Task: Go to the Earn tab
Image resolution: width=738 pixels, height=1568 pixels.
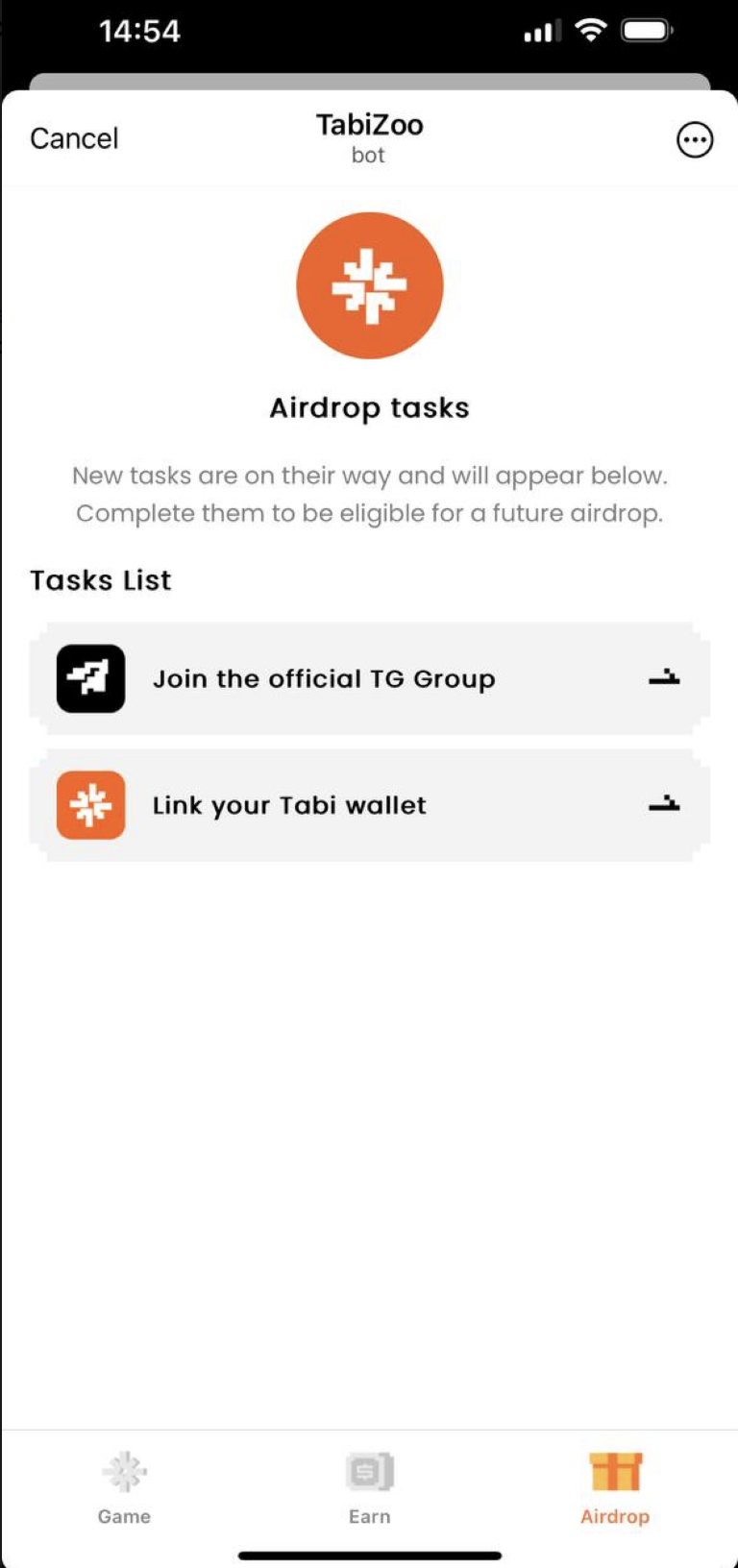Action: point(369,1487)
